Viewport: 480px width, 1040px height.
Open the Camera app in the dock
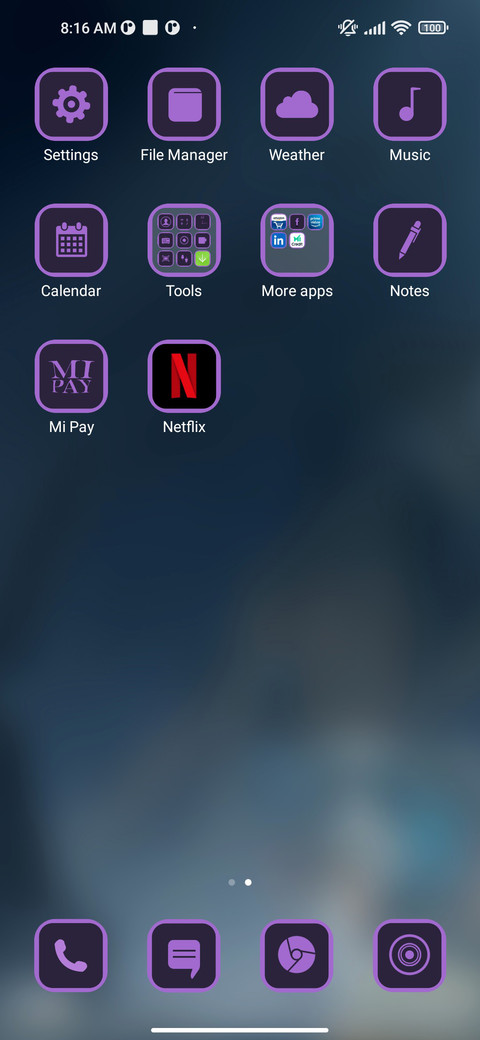[410, 956]
